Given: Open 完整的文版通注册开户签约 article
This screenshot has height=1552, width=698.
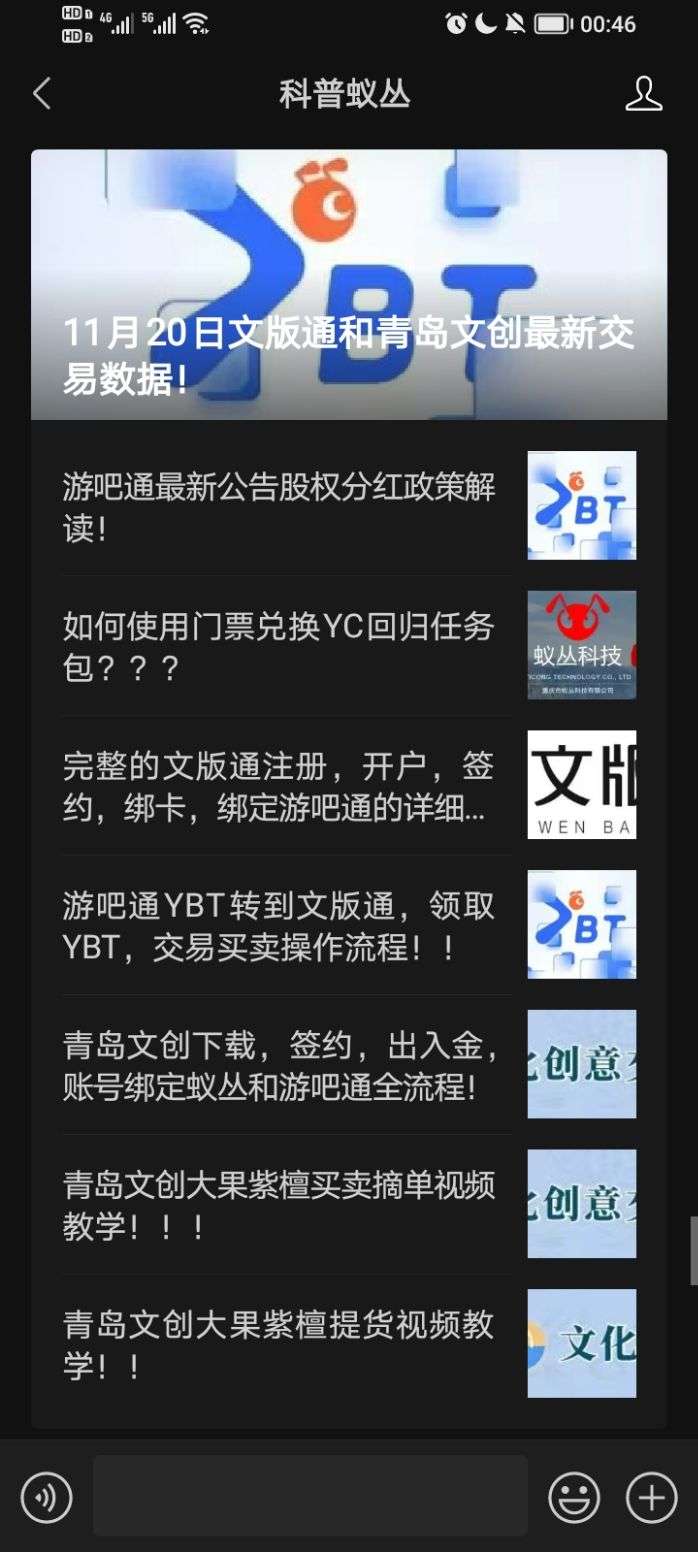Looking at the screenshot, I should click(349, 785).
